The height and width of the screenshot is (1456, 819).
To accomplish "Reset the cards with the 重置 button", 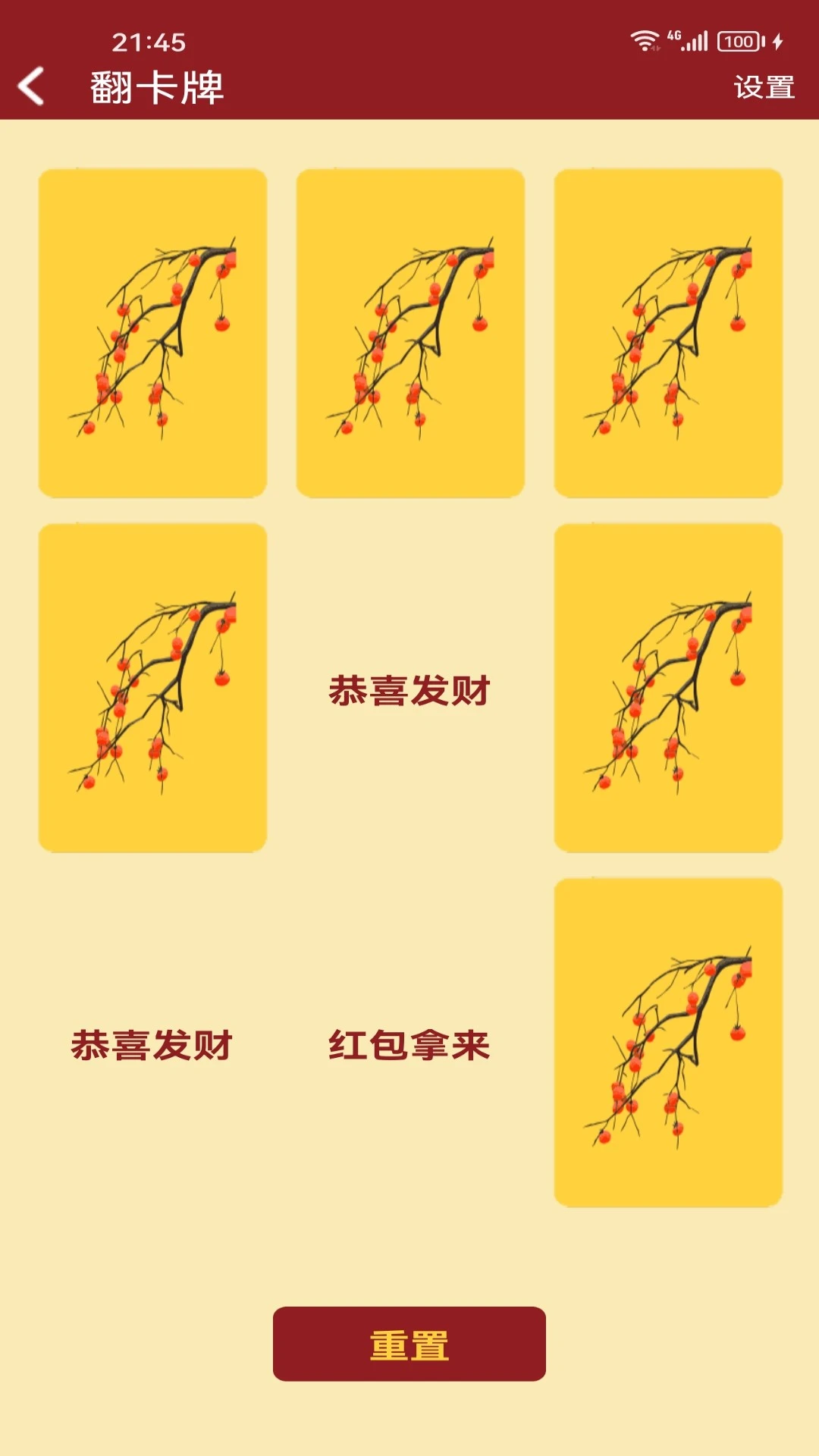I will click(409, 1344).
